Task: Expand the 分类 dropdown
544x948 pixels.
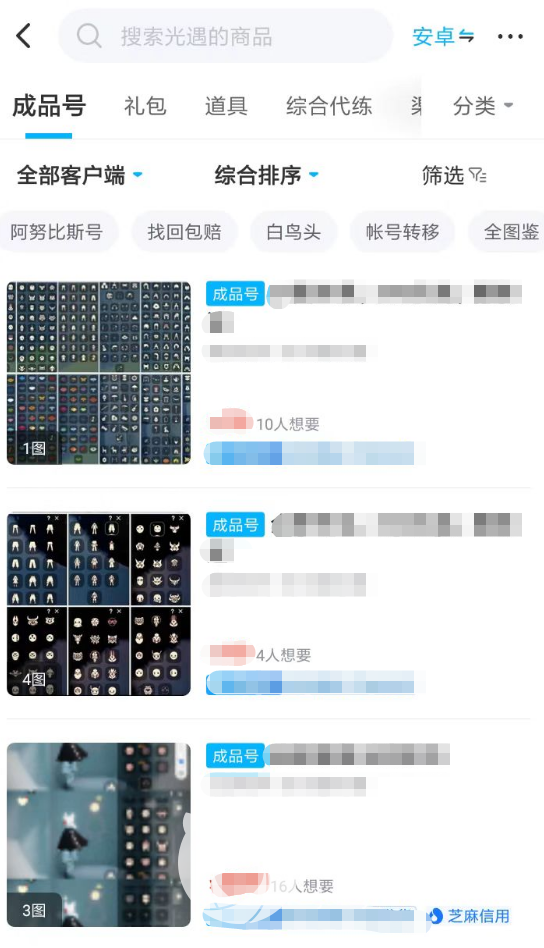Action: click(483, 106)
